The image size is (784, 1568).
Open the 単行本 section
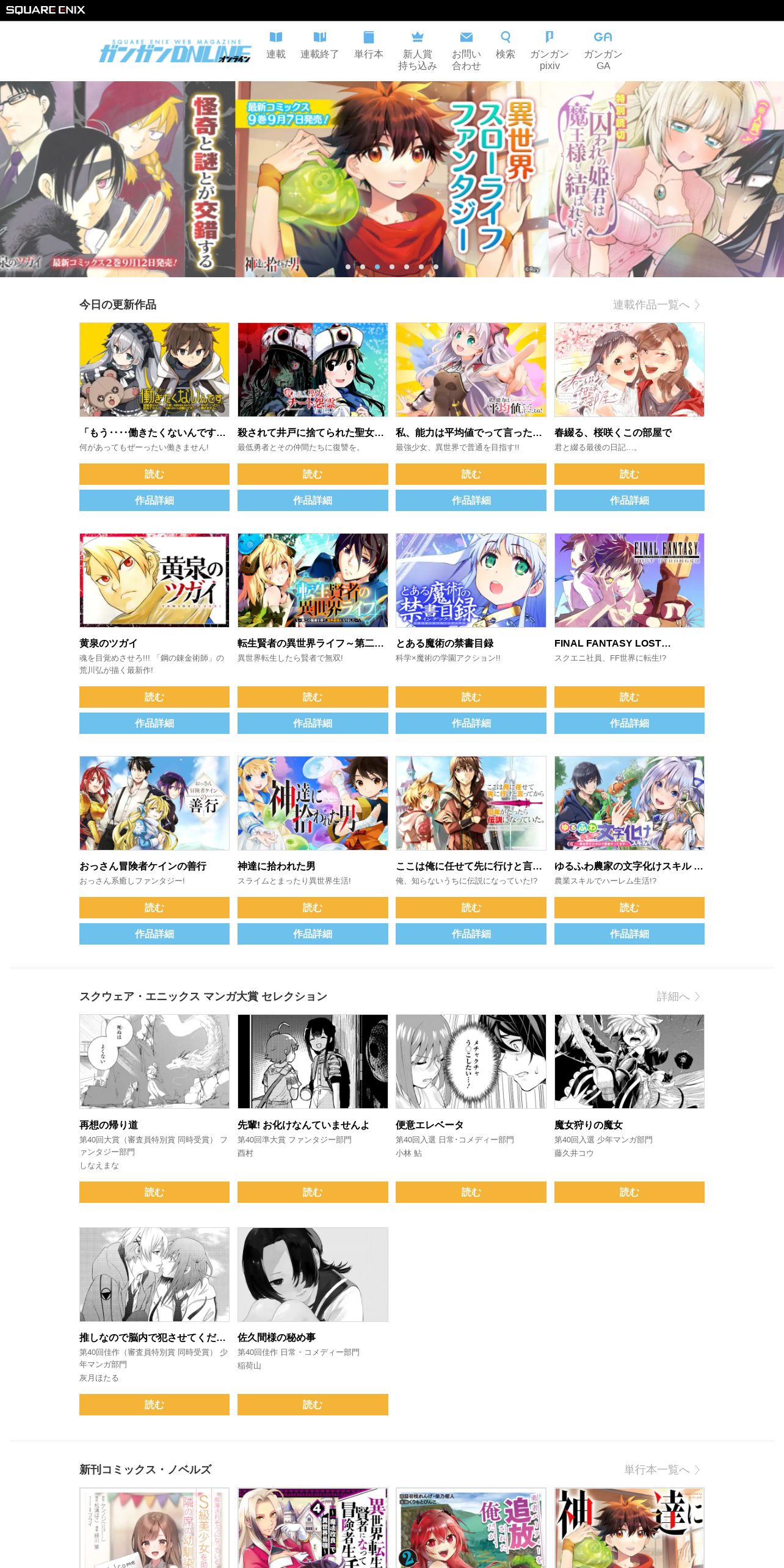368,46
